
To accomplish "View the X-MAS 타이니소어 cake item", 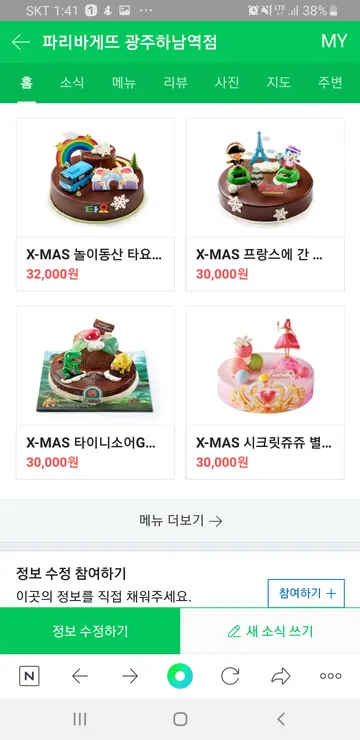I will click(x=95, y=393).
